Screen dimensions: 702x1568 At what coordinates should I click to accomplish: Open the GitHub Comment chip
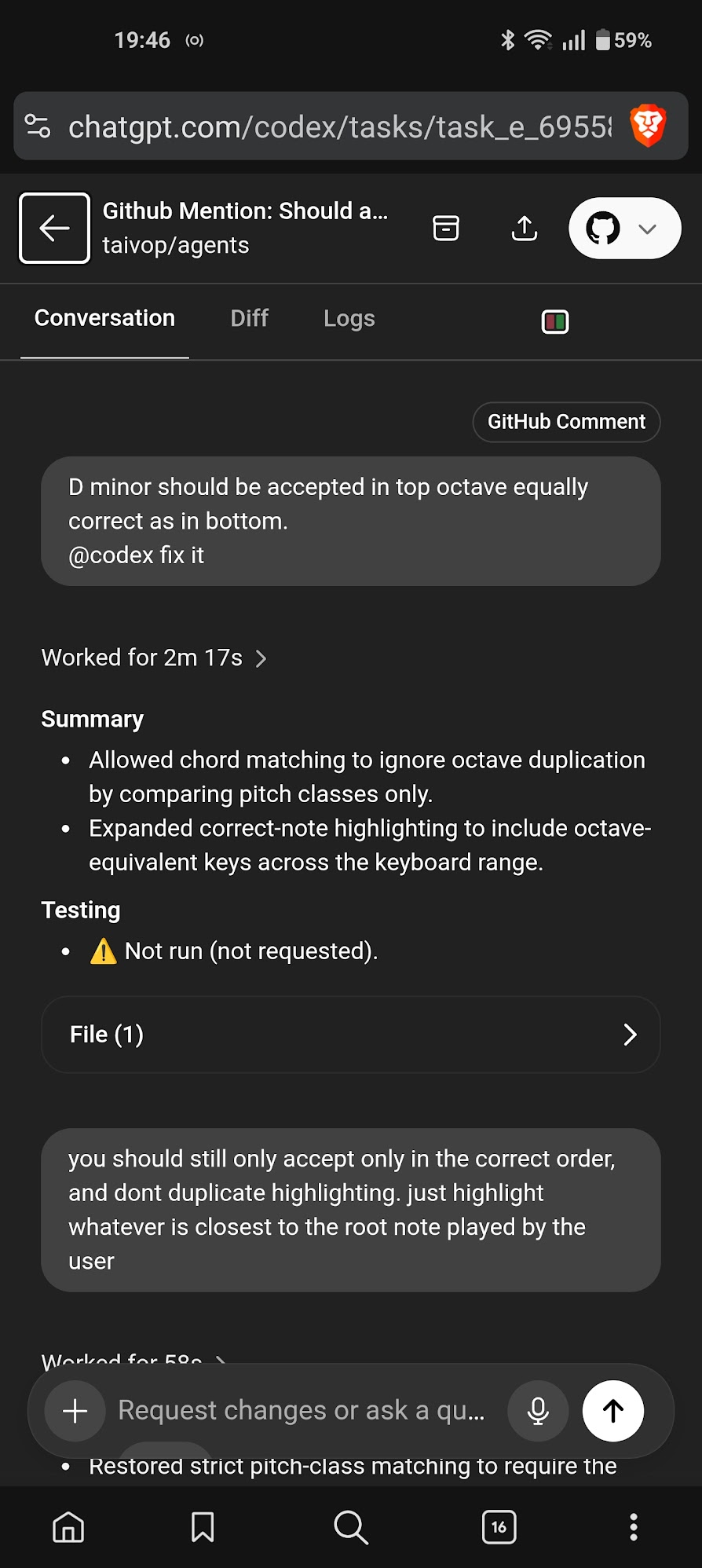566,422
